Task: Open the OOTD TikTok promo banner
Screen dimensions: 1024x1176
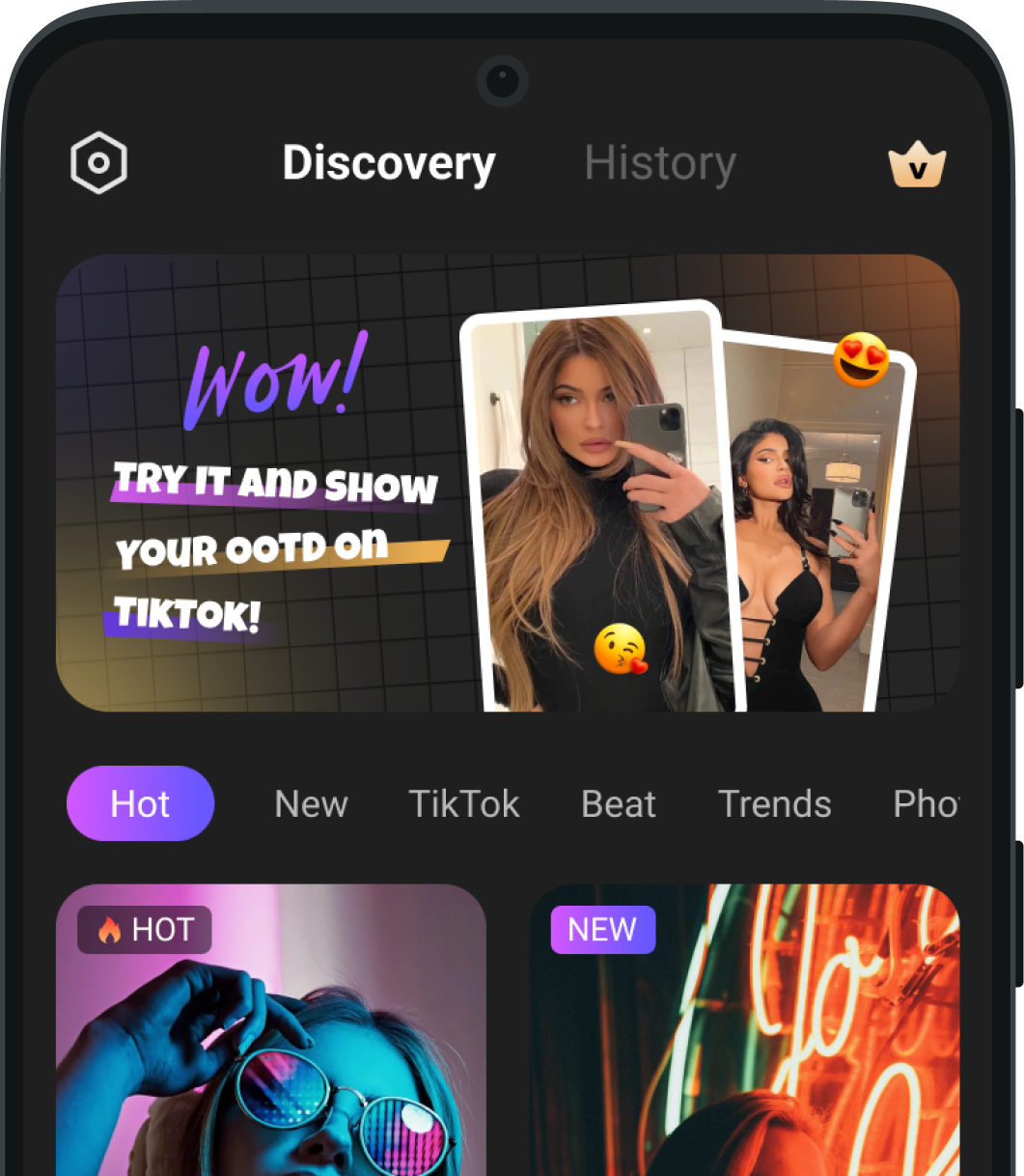Action: point(508,483)
